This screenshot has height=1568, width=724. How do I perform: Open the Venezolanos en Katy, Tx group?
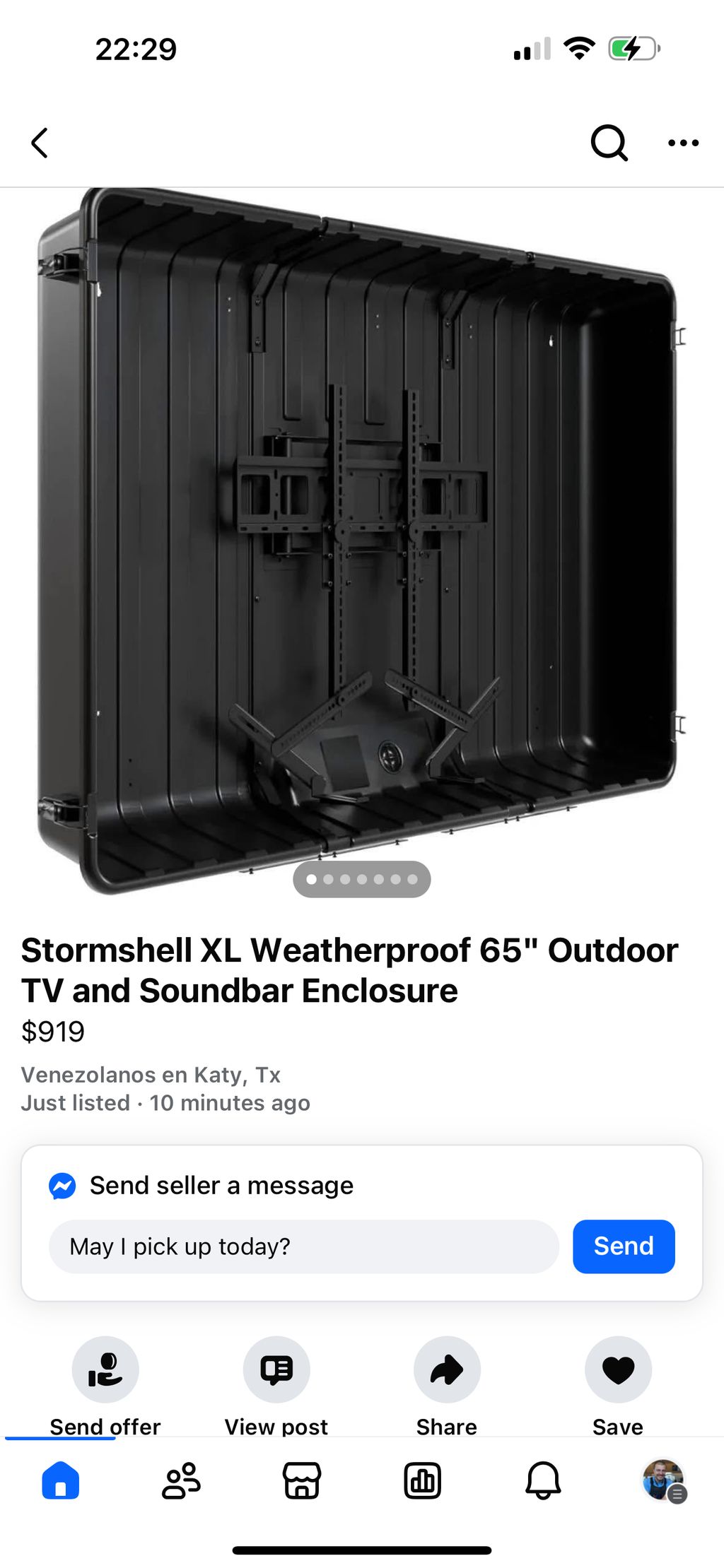151,1075
